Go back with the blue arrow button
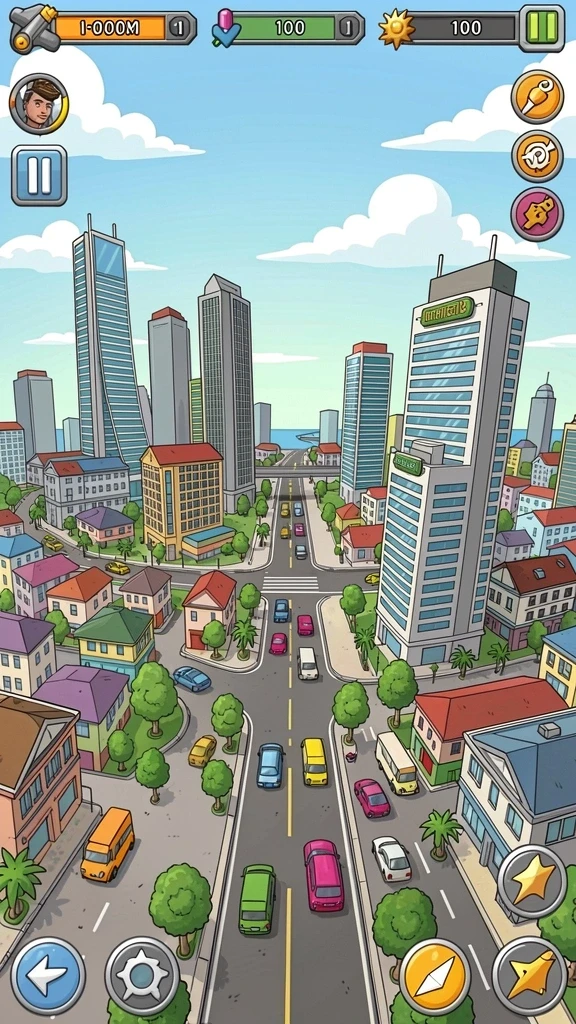 point(48,976)
